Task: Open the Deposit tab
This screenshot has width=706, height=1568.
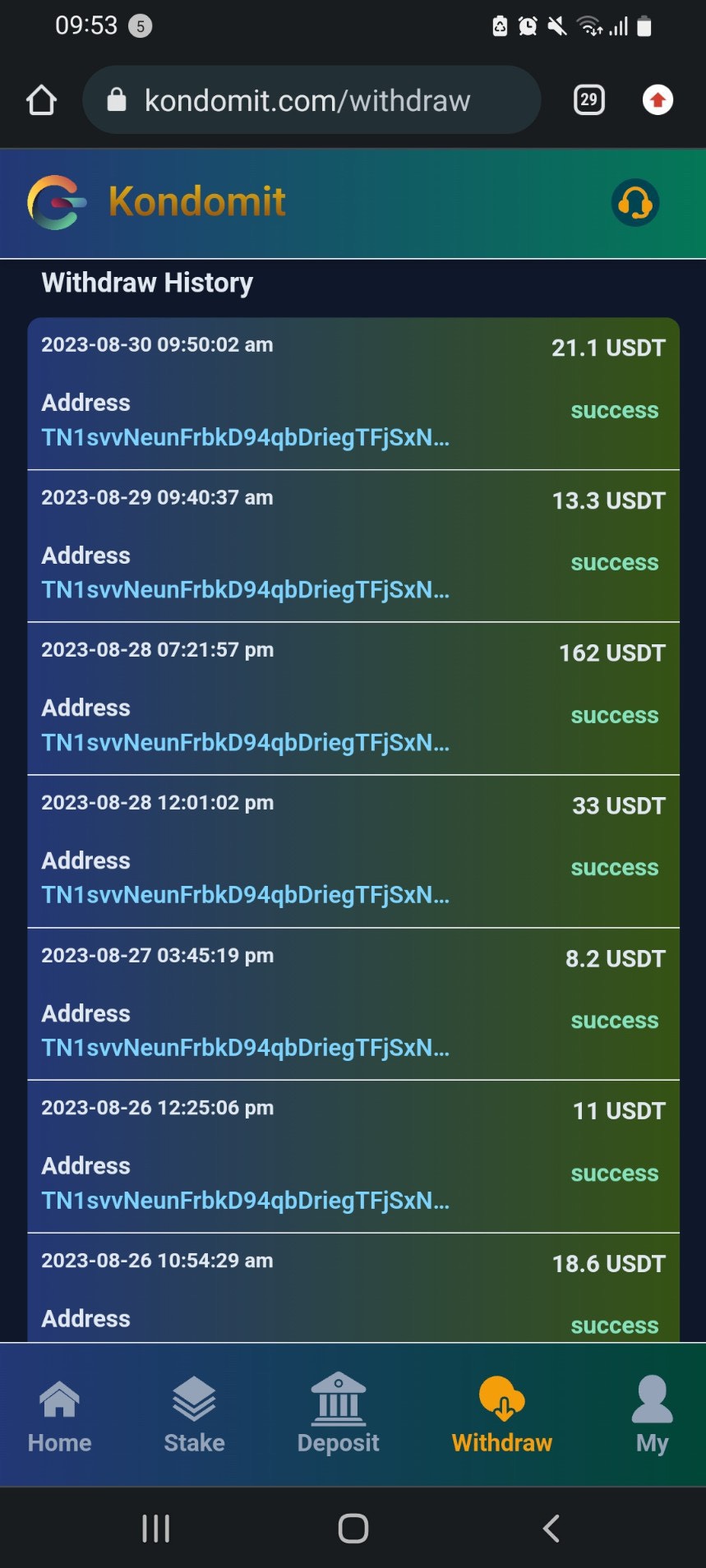Action: point(338,1414)
